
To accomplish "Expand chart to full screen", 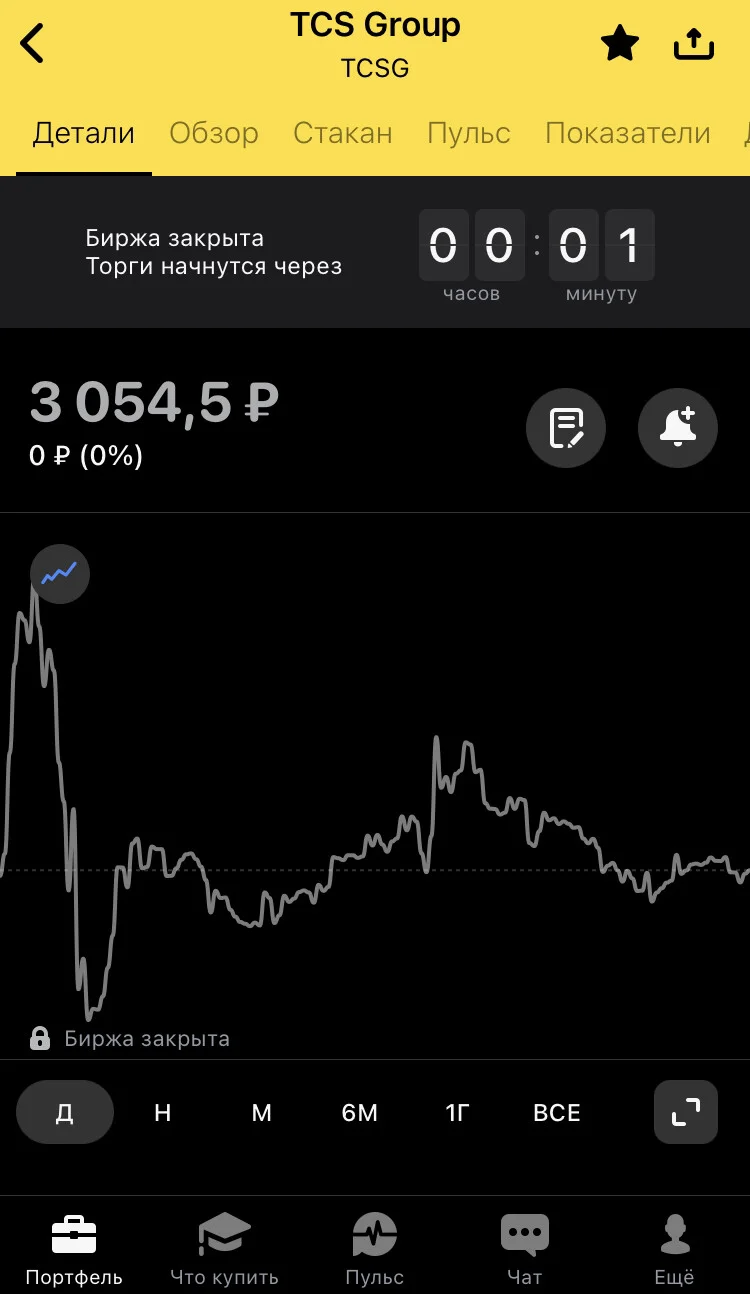I will (x=686, y=1112).
